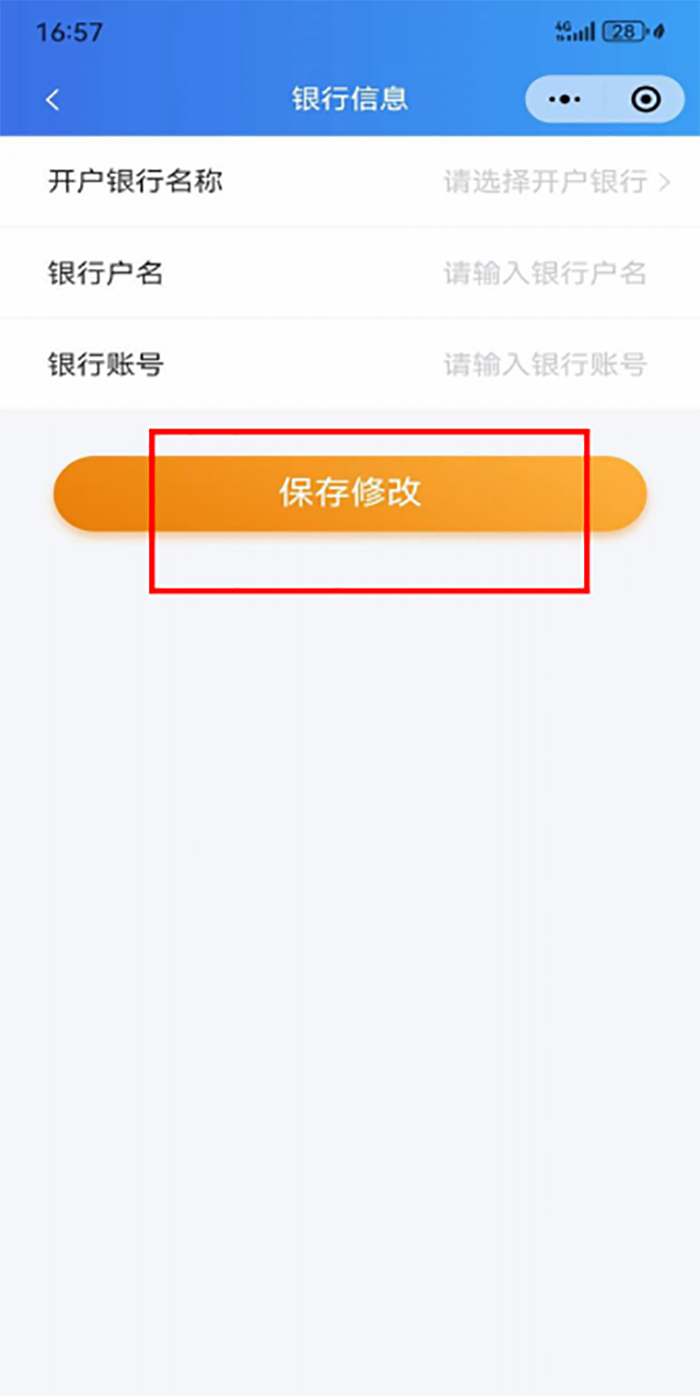This screenshot has height=1396, width=700.
Task: Select 开户银行名称 to choose a bank
Action: [x=350, y=182]
